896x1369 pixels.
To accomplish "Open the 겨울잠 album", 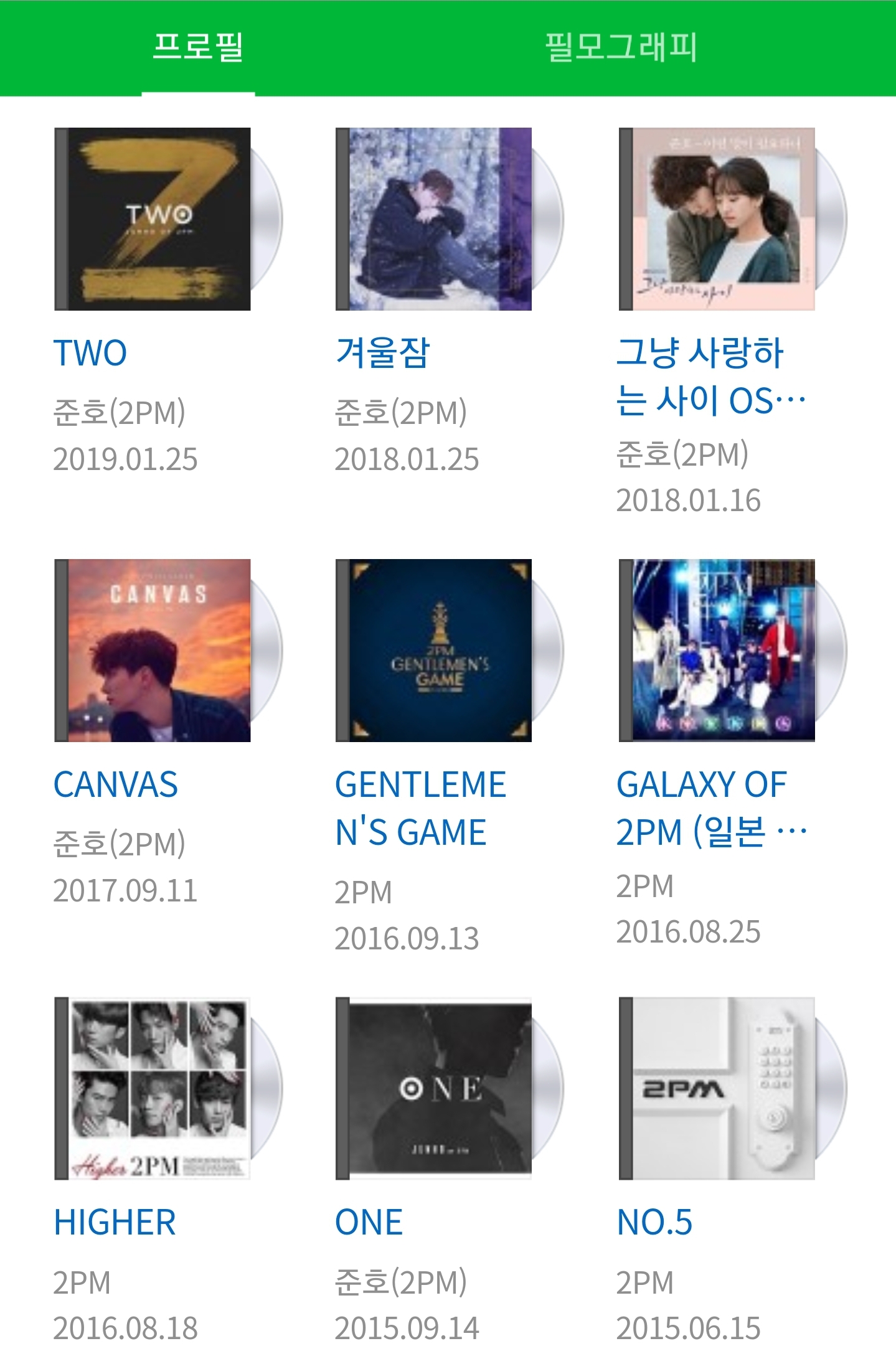I will pos(434,219).
